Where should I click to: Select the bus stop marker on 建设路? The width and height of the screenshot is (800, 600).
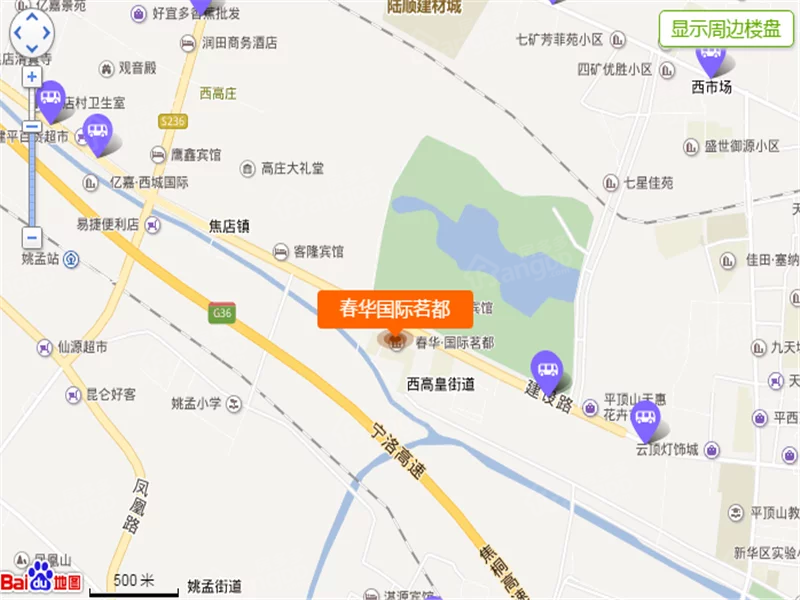(x=546, y=369)
